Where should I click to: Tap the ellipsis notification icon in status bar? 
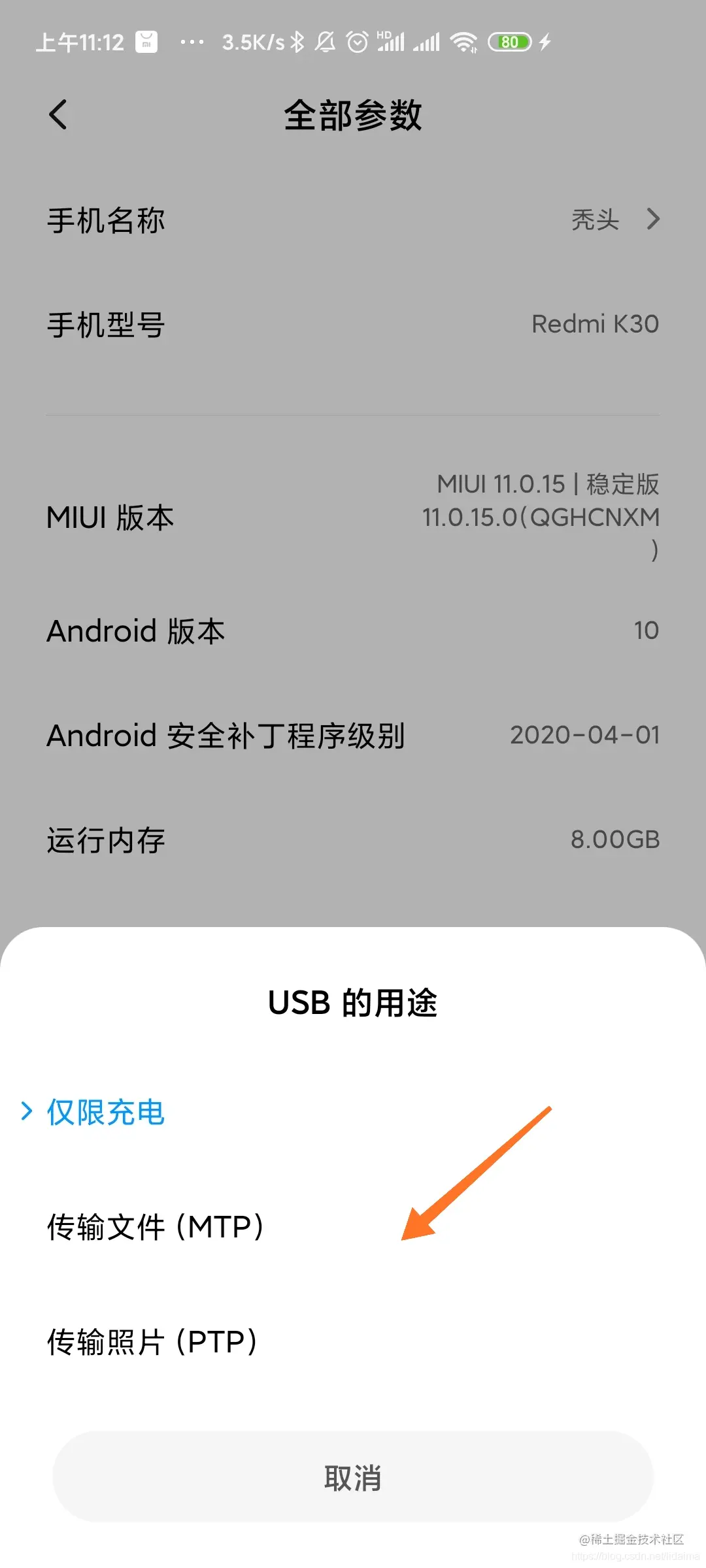point(193,41)
